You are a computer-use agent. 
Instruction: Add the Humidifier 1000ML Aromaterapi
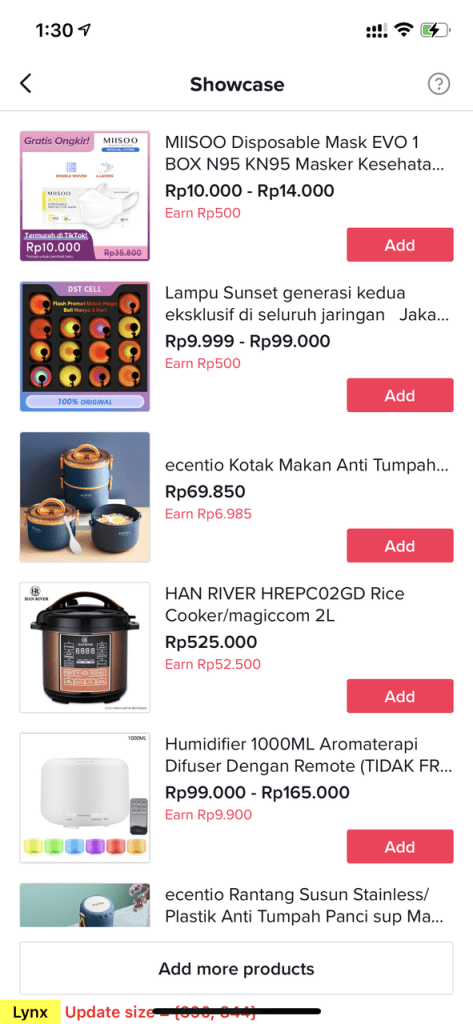pos(400,846)
